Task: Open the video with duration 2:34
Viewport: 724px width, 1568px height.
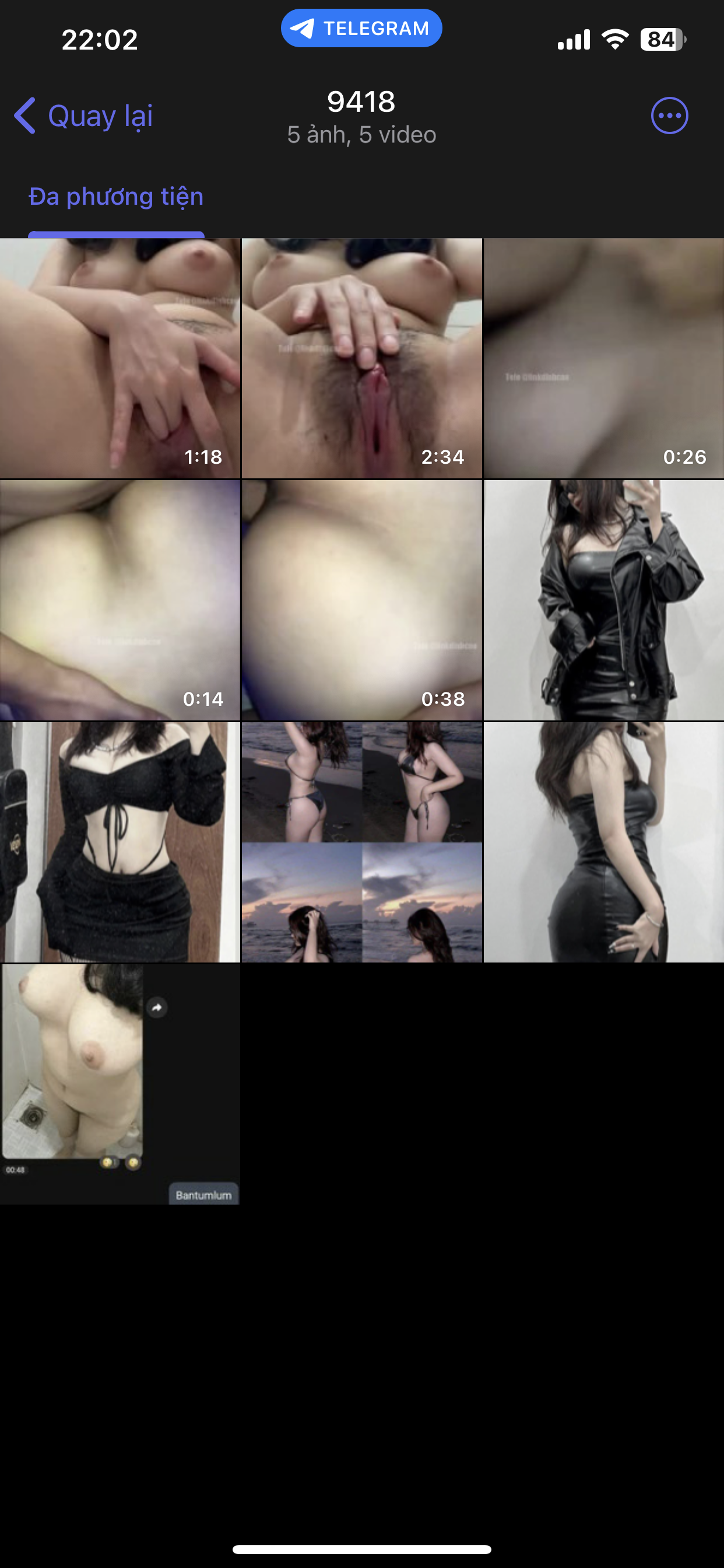Action: click(x=361, y=358)
